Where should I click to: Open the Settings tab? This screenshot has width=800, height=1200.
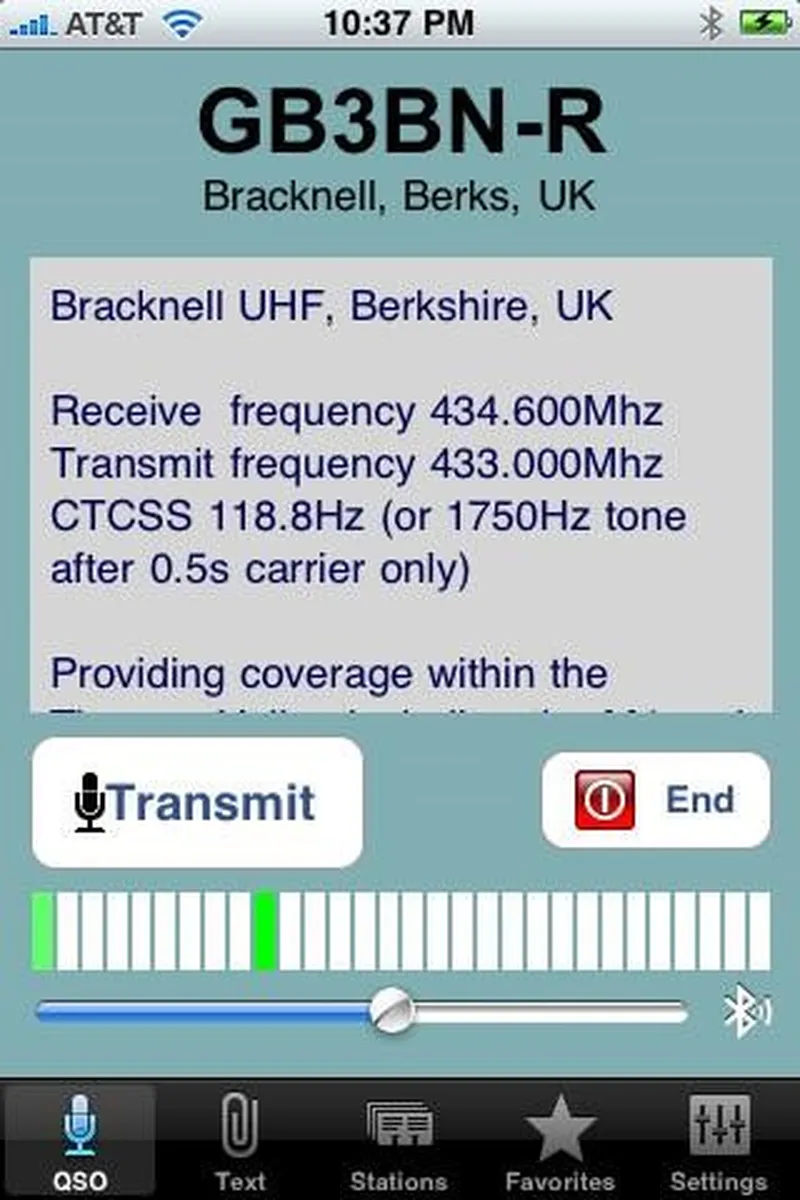pyautogui.click(x=718, y=1140)
